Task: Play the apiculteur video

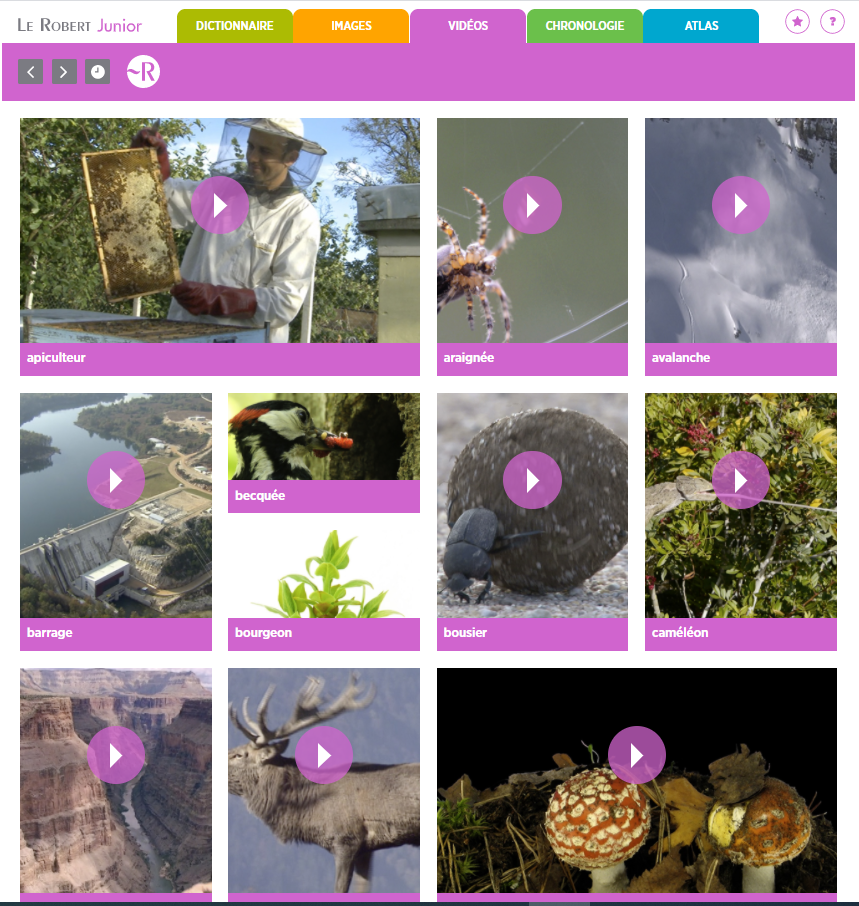Action: [220, 205]
